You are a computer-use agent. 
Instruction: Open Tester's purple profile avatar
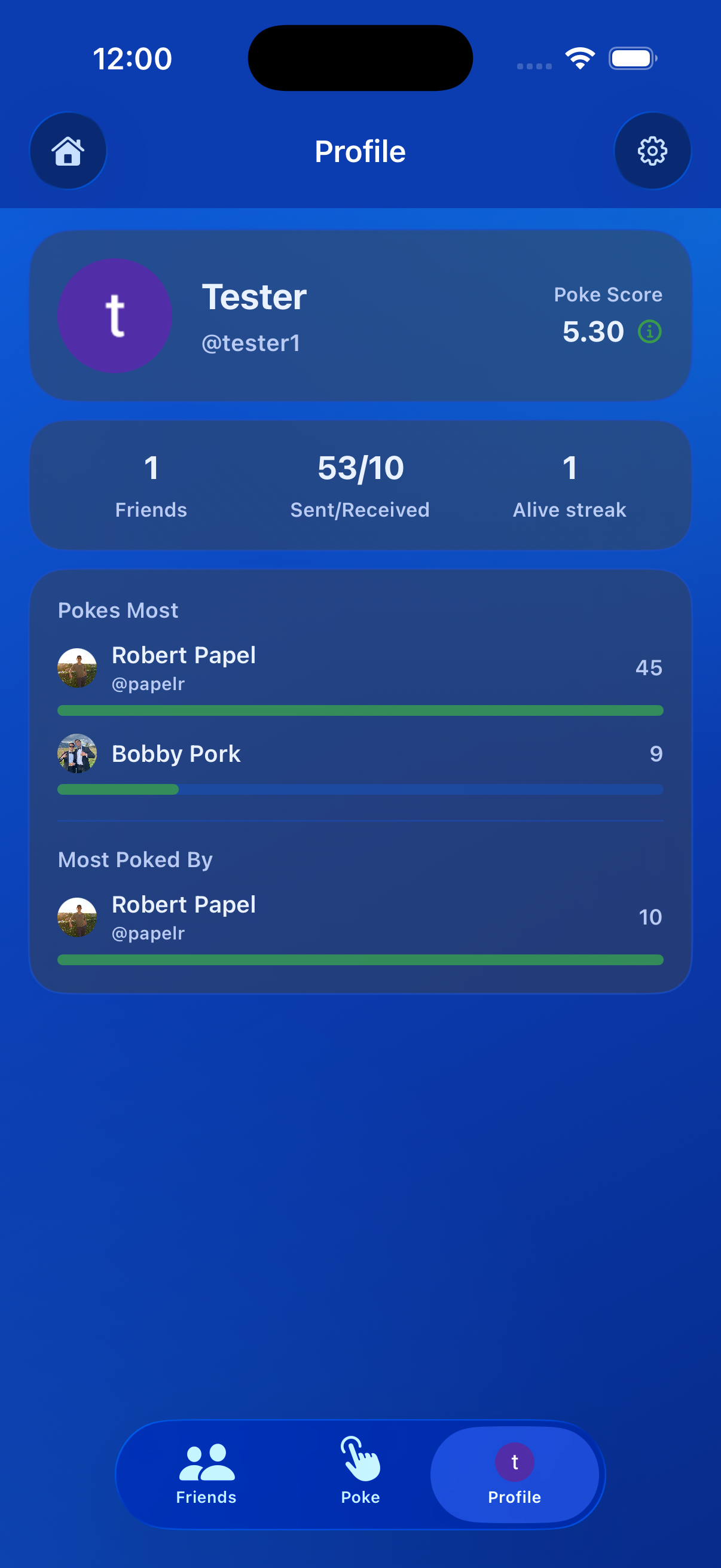coord(115,315)
